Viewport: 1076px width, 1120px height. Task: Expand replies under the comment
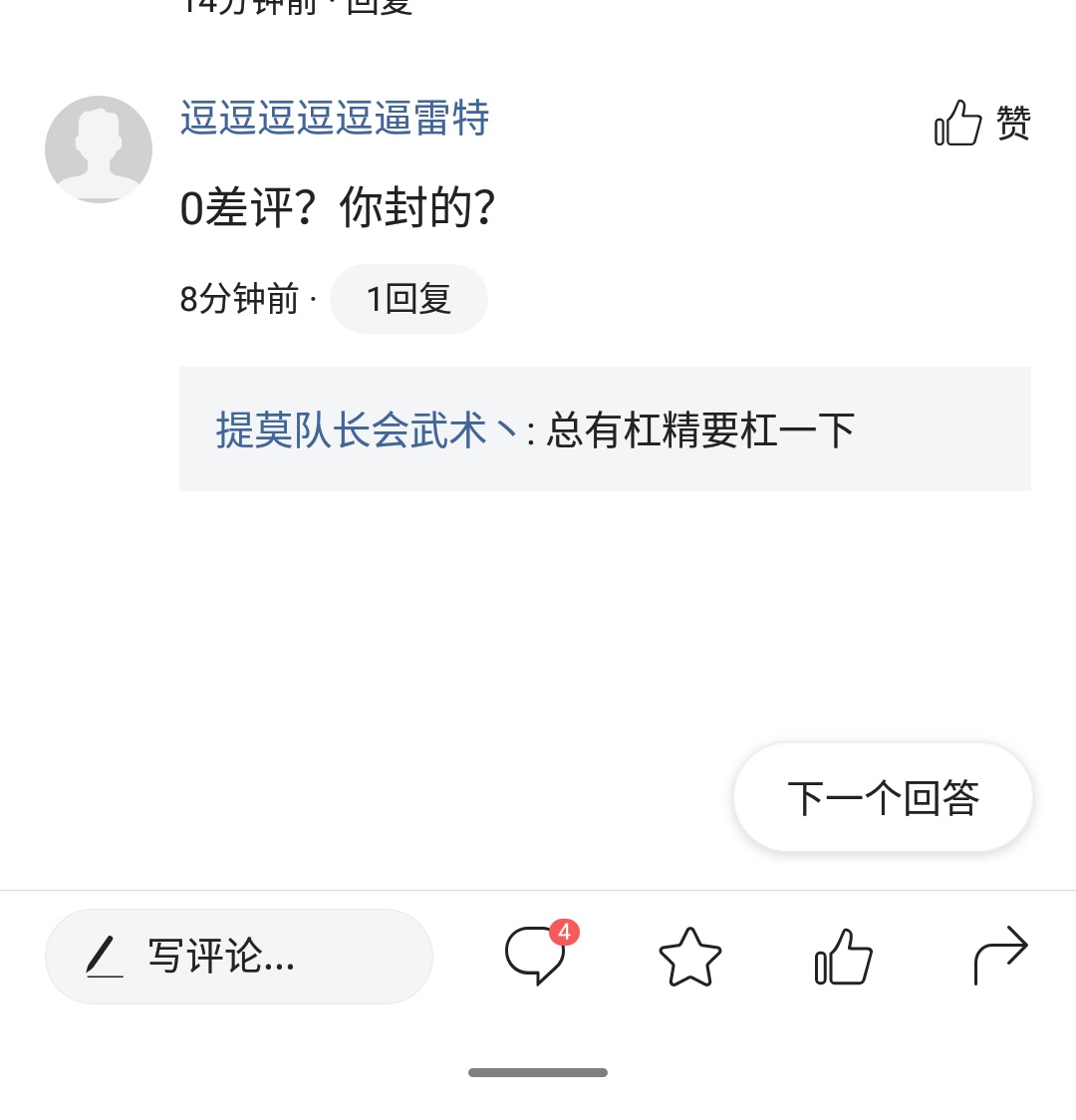408,298
